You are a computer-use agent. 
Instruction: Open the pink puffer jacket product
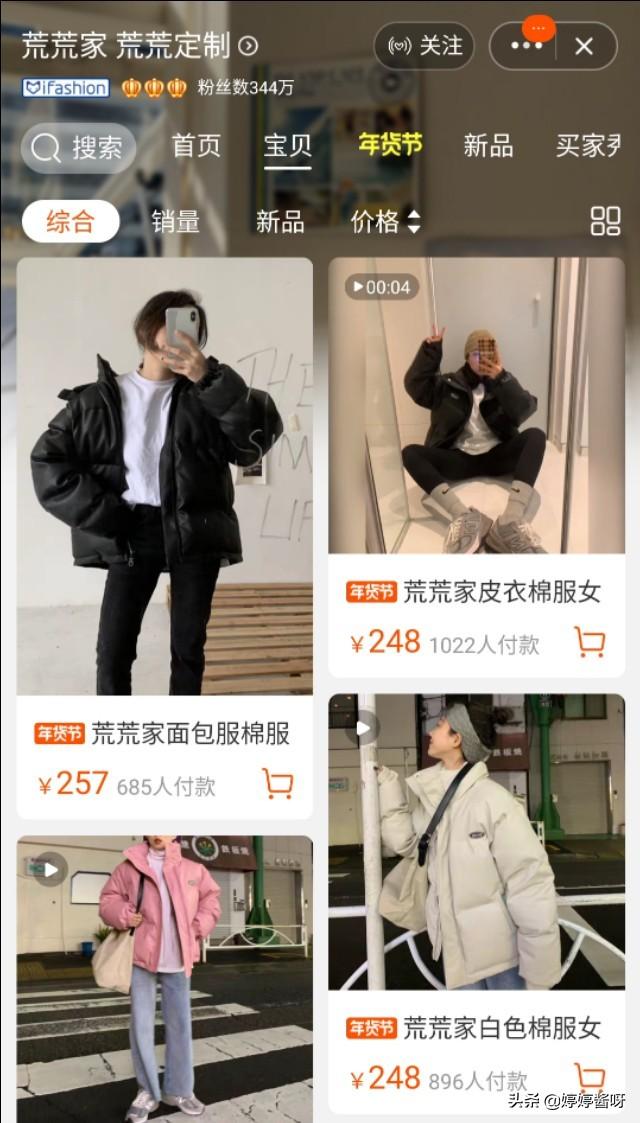click(165, 979)
